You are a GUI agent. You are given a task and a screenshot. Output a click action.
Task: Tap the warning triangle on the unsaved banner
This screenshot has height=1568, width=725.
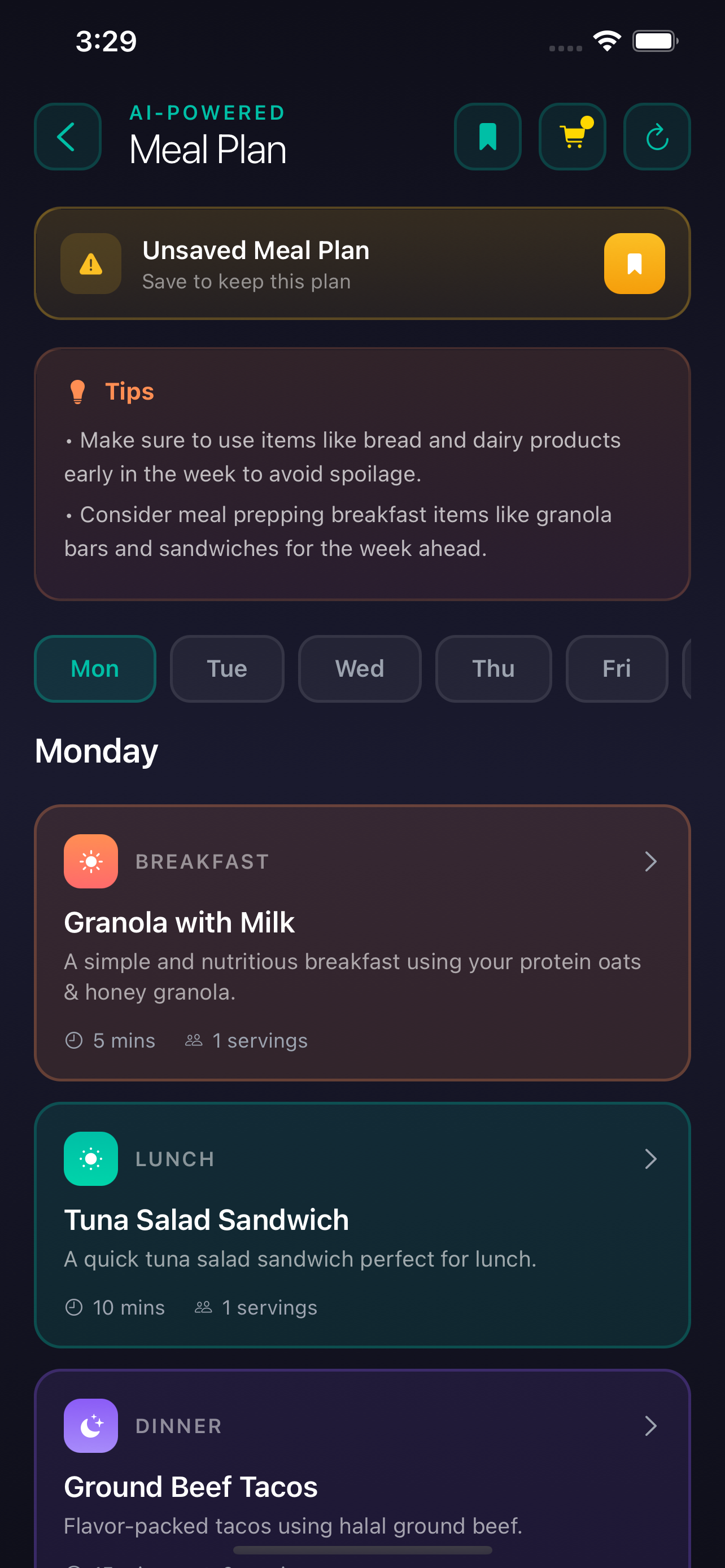point(90,264)
